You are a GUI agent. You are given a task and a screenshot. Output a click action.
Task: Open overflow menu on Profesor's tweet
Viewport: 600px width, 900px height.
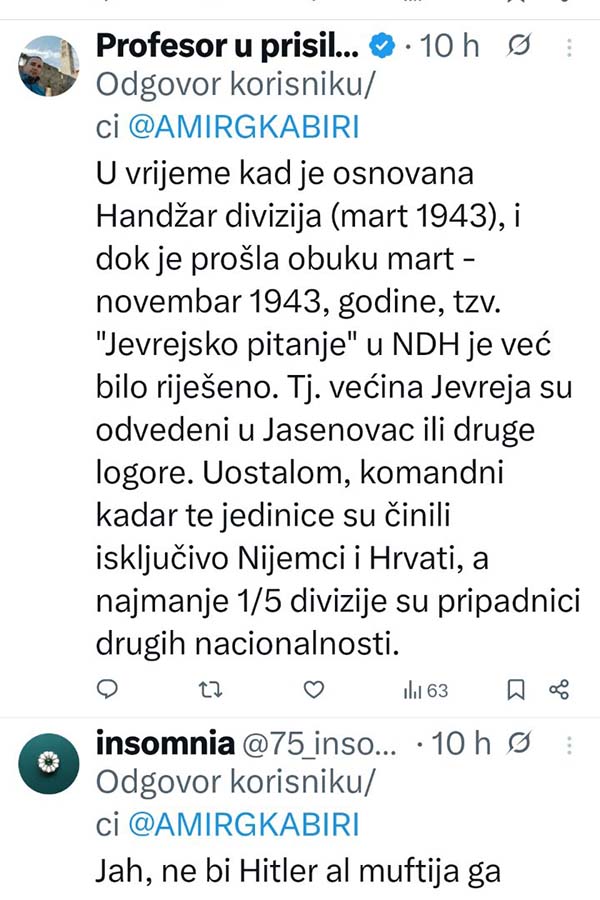pos(569,47)
